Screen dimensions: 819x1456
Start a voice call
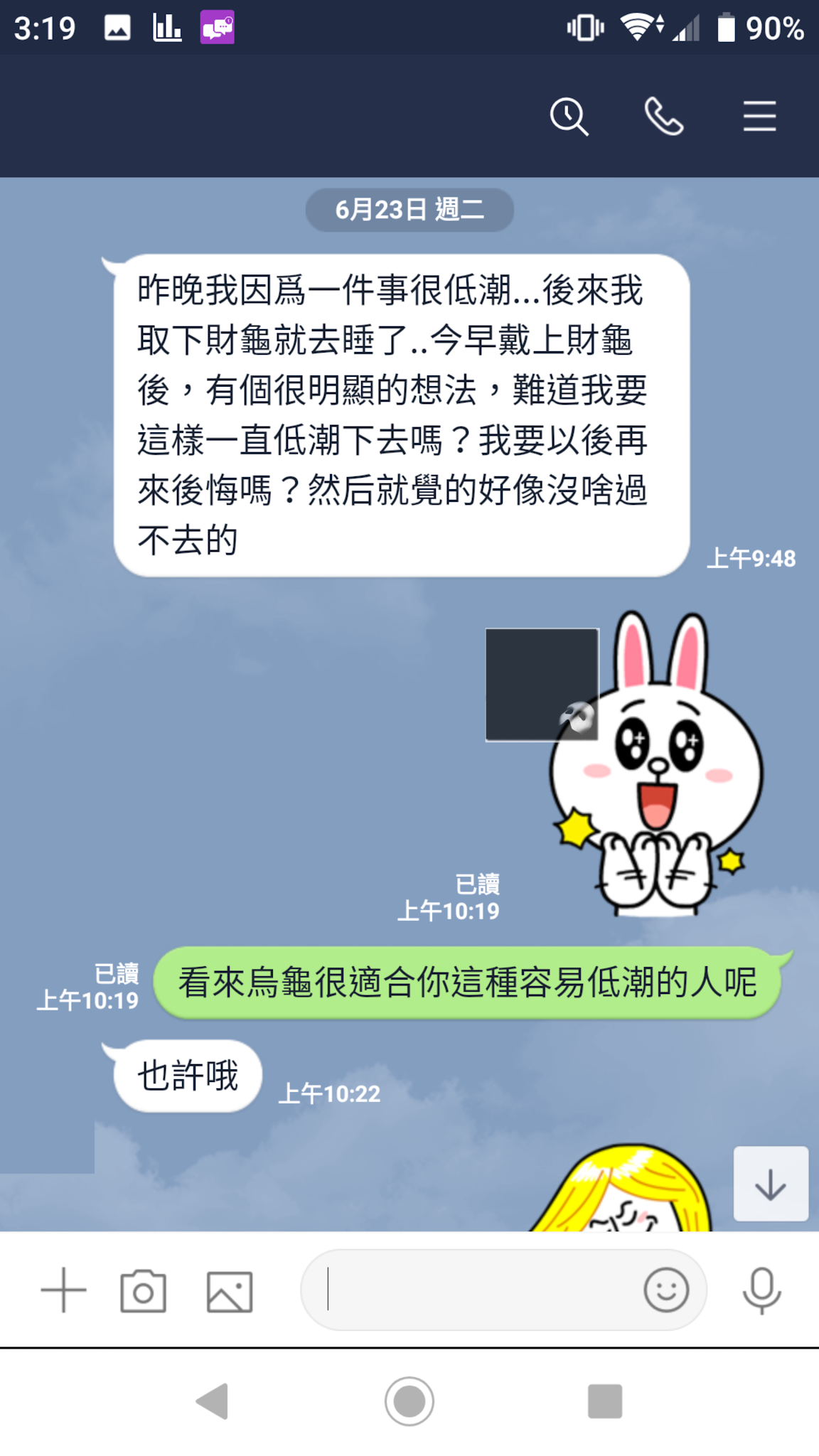coord(663,117)
